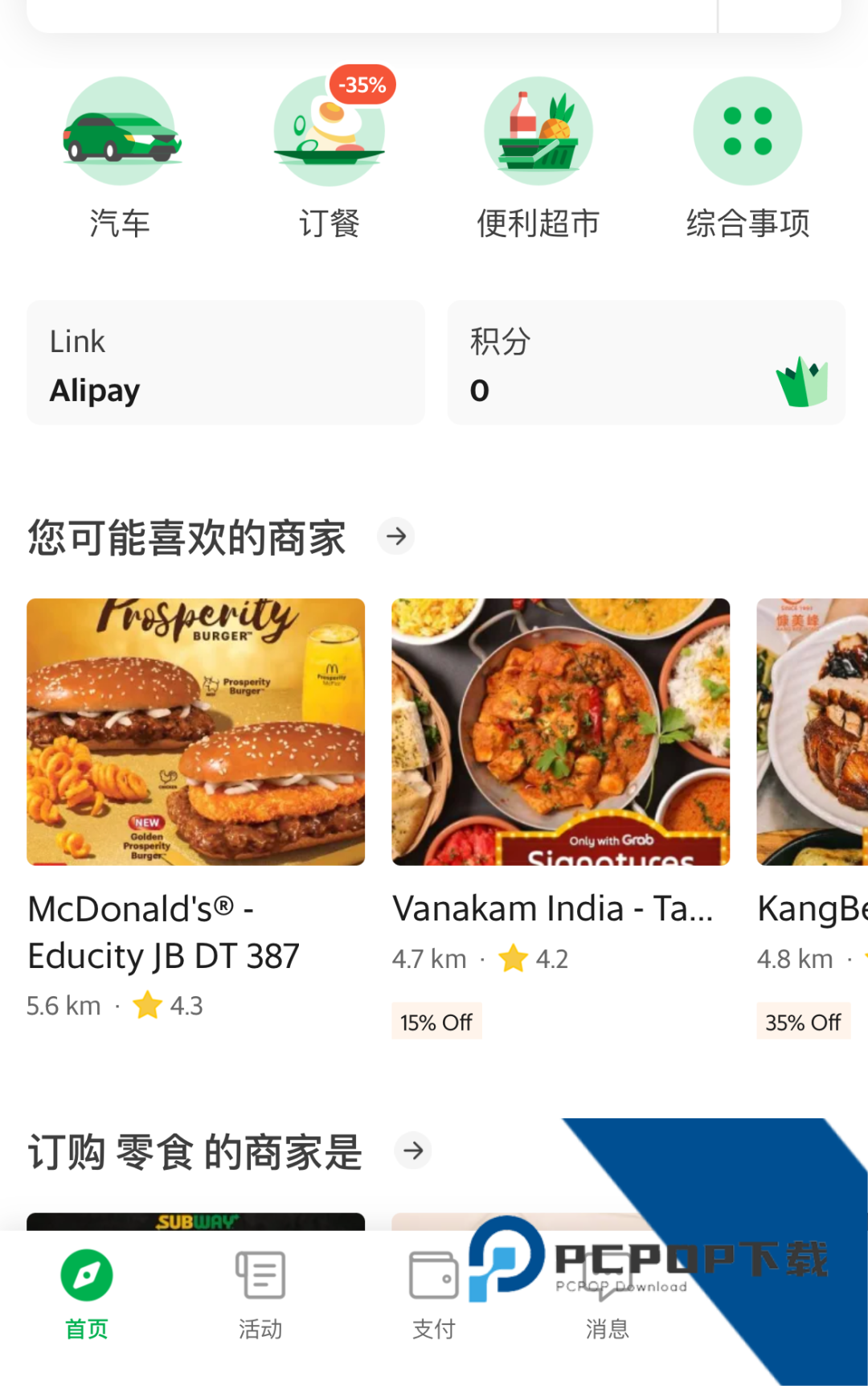Image resolution: width=868 pixels, height=1386 pixels.
Task: Link Alipay payment card
Action: pyautogui.click(x=226, y=363)
